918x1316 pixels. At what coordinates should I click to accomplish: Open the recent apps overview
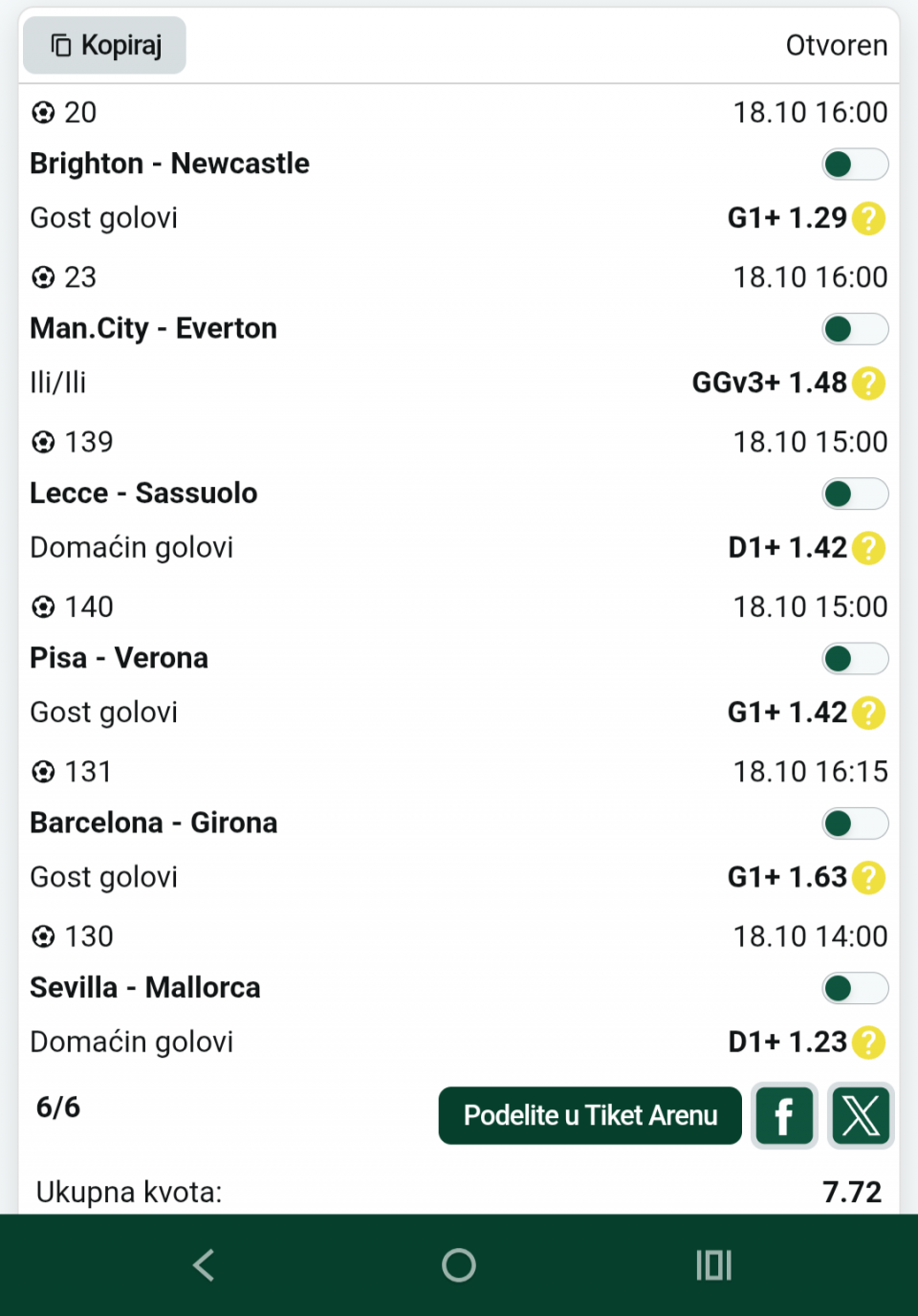(x=713, y=1265)
